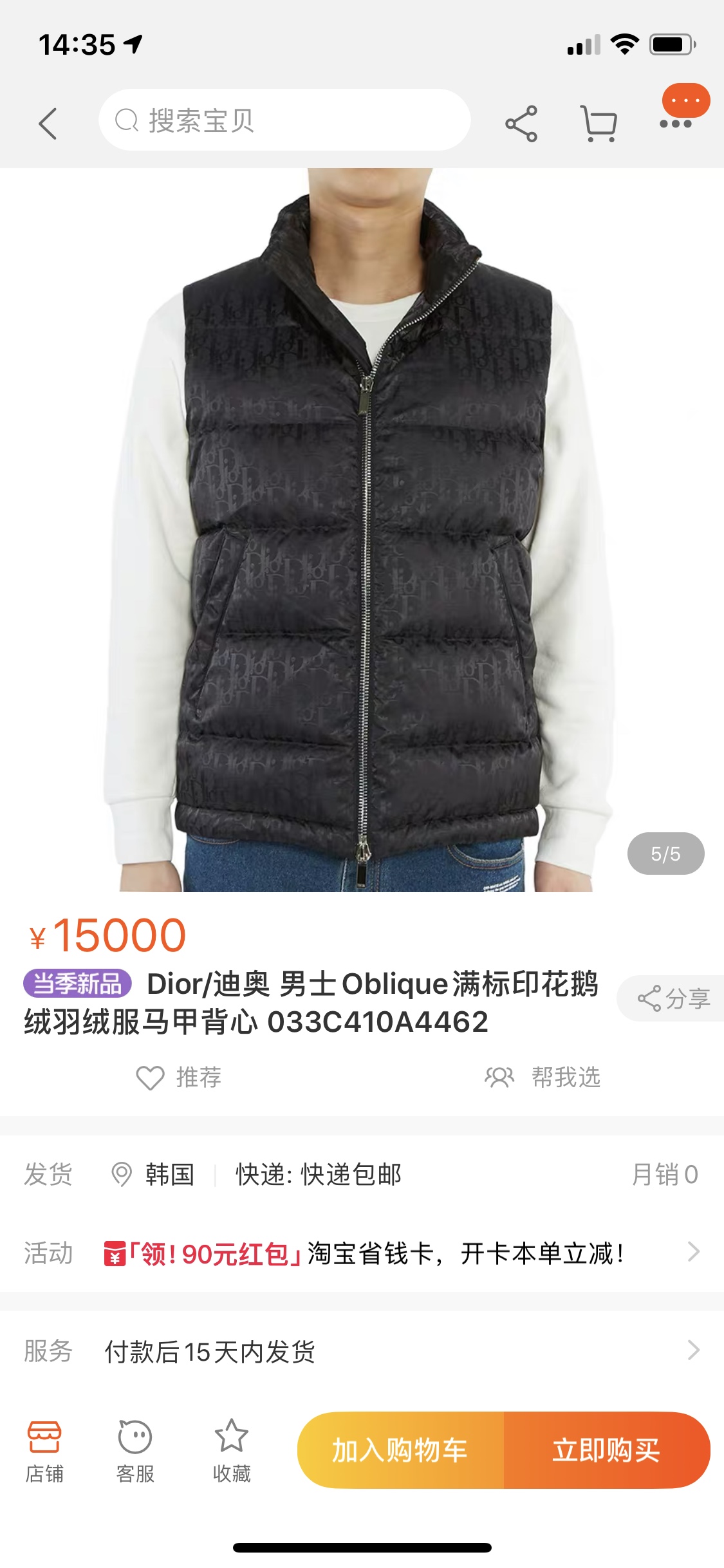Open the more options menu
Image resolution: width=724 pixels, height=1568 pixels.
(x=676, y=122)
